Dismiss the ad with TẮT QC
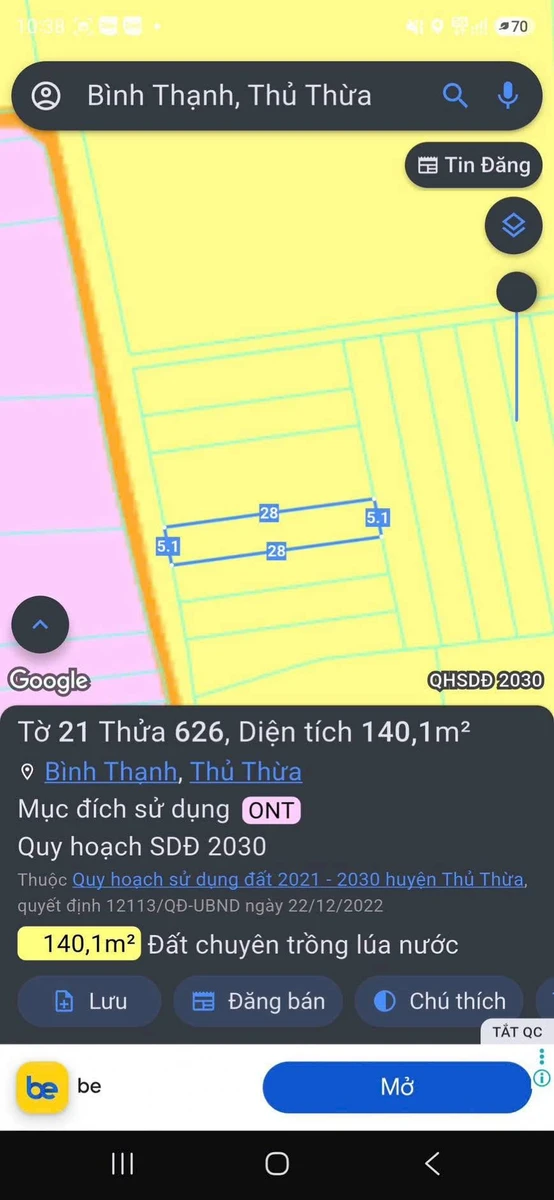The image size is (554, 1200). point(517,1031)
